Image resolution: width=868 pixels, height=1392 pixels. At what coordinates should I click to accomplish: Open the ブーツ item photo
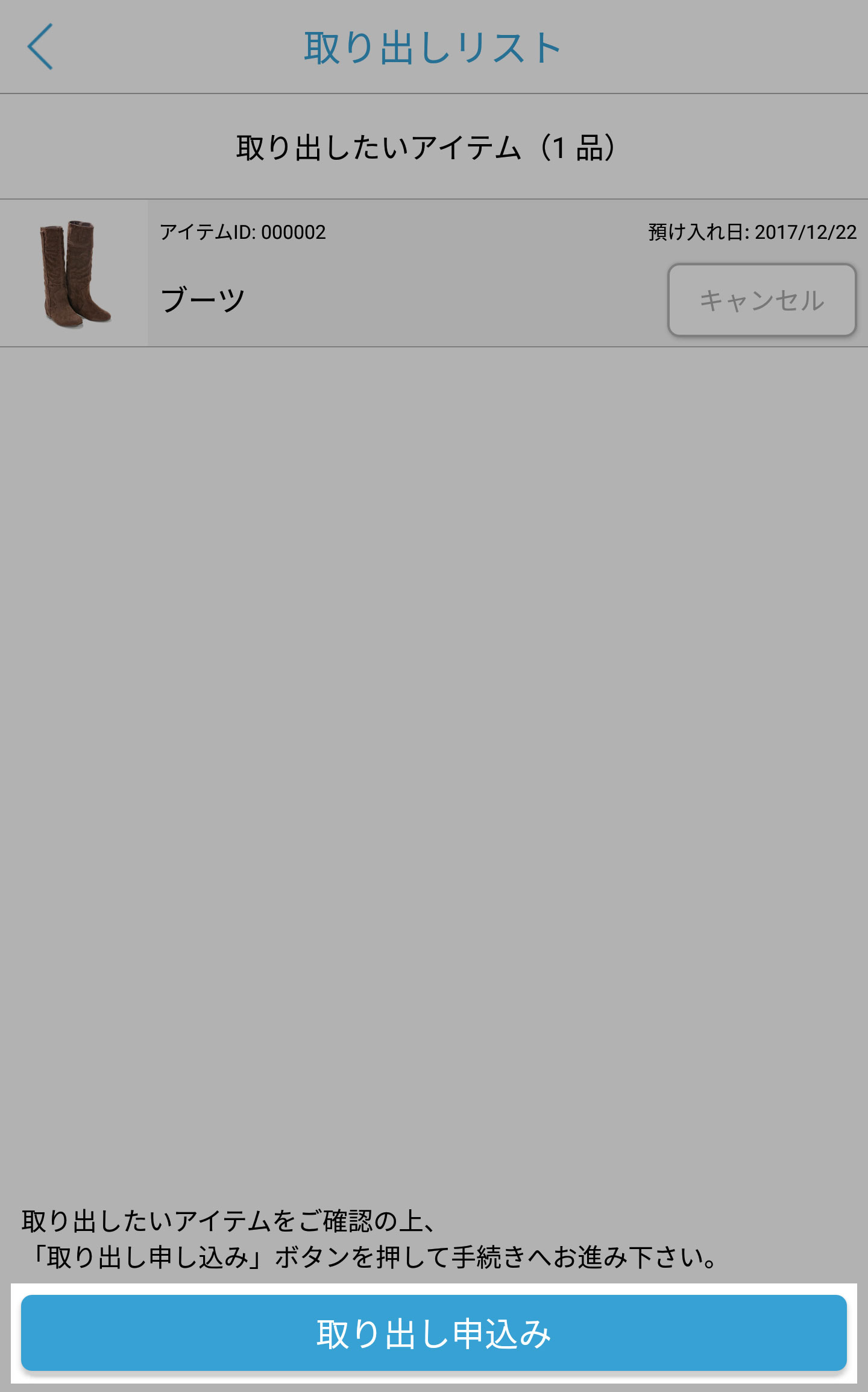click(x=74, y=273)
